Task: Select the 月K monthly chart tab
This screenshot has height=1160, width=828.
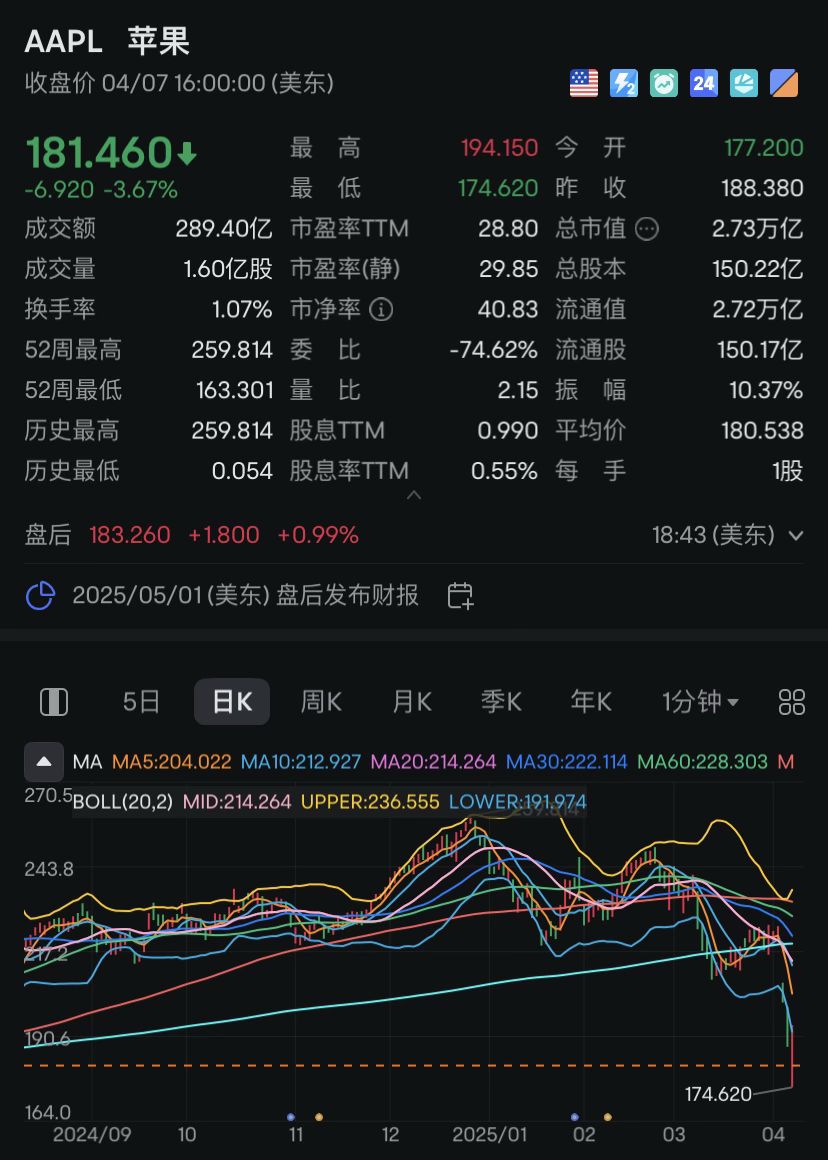Action: click(x=411, y=702)
